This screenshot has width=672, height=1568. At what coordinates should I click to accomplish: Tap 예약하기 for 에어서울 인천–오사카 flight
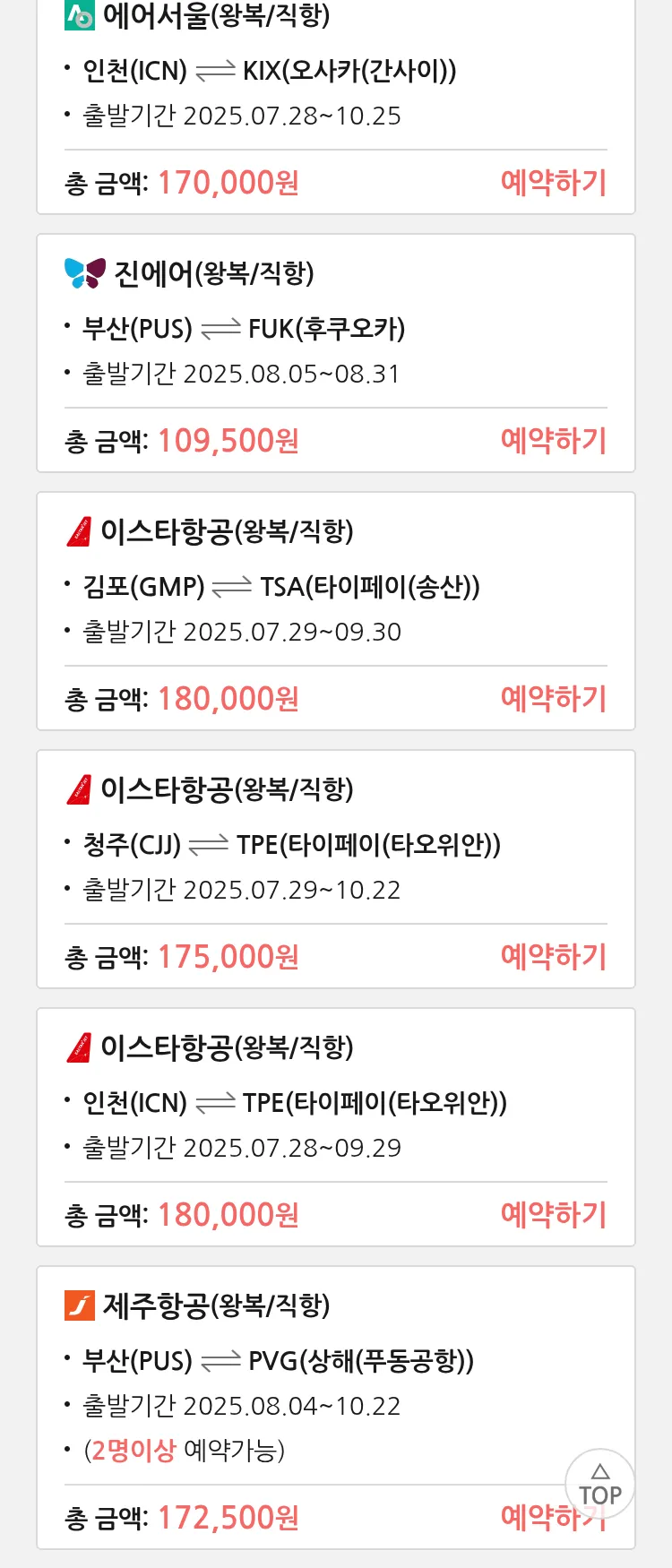[x=553, y=183]
